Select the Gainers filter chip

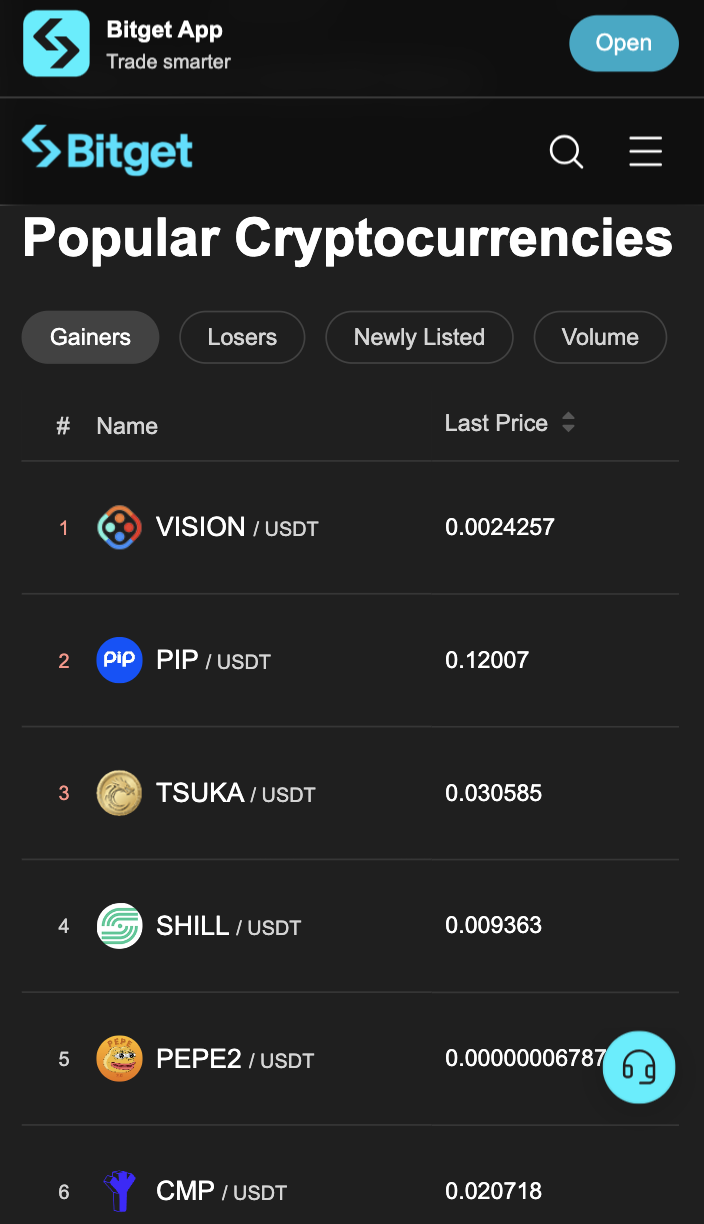click(90, 337)
